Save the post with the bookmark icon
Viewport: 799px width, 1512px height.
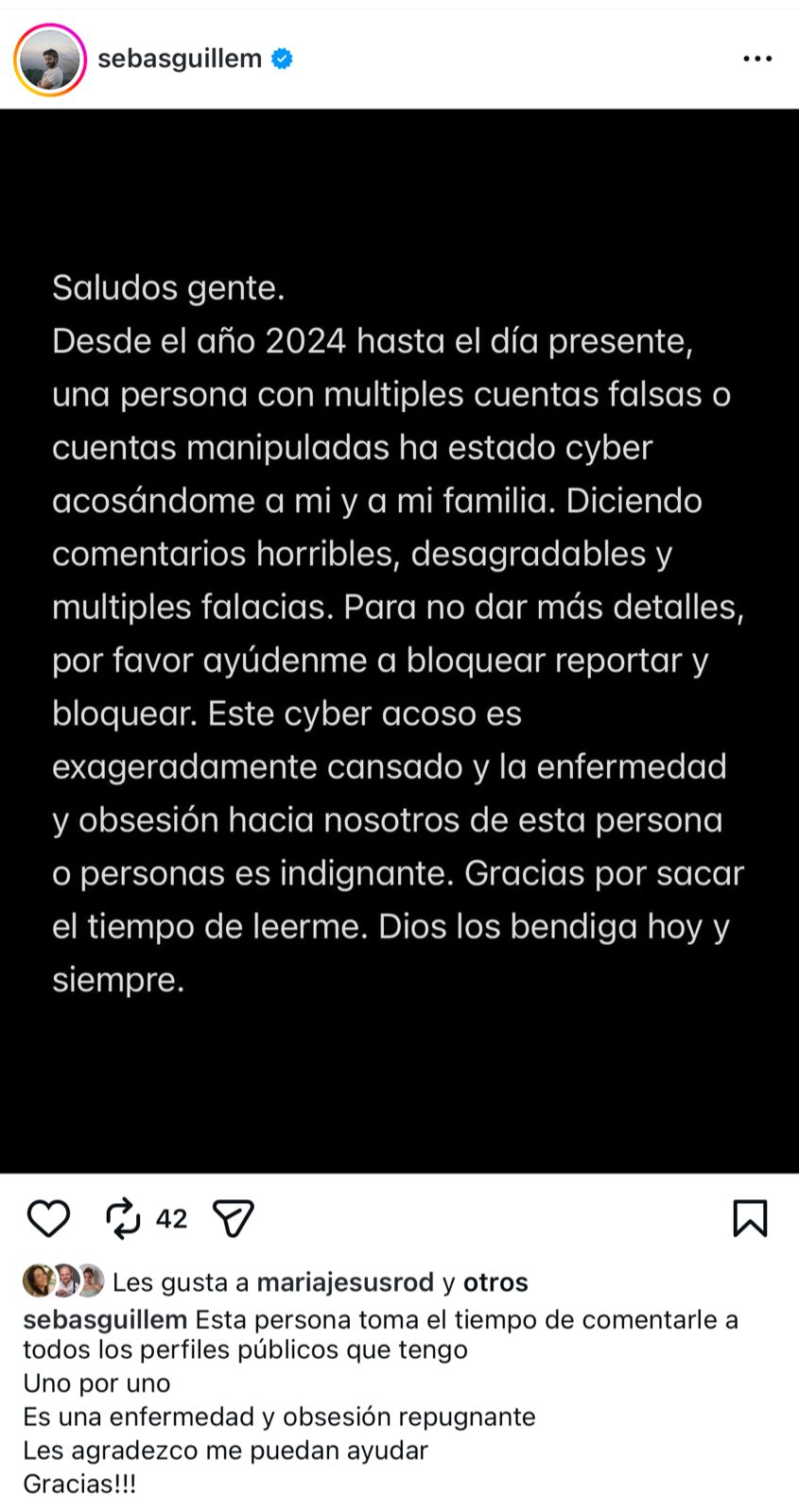point(750,1218)
